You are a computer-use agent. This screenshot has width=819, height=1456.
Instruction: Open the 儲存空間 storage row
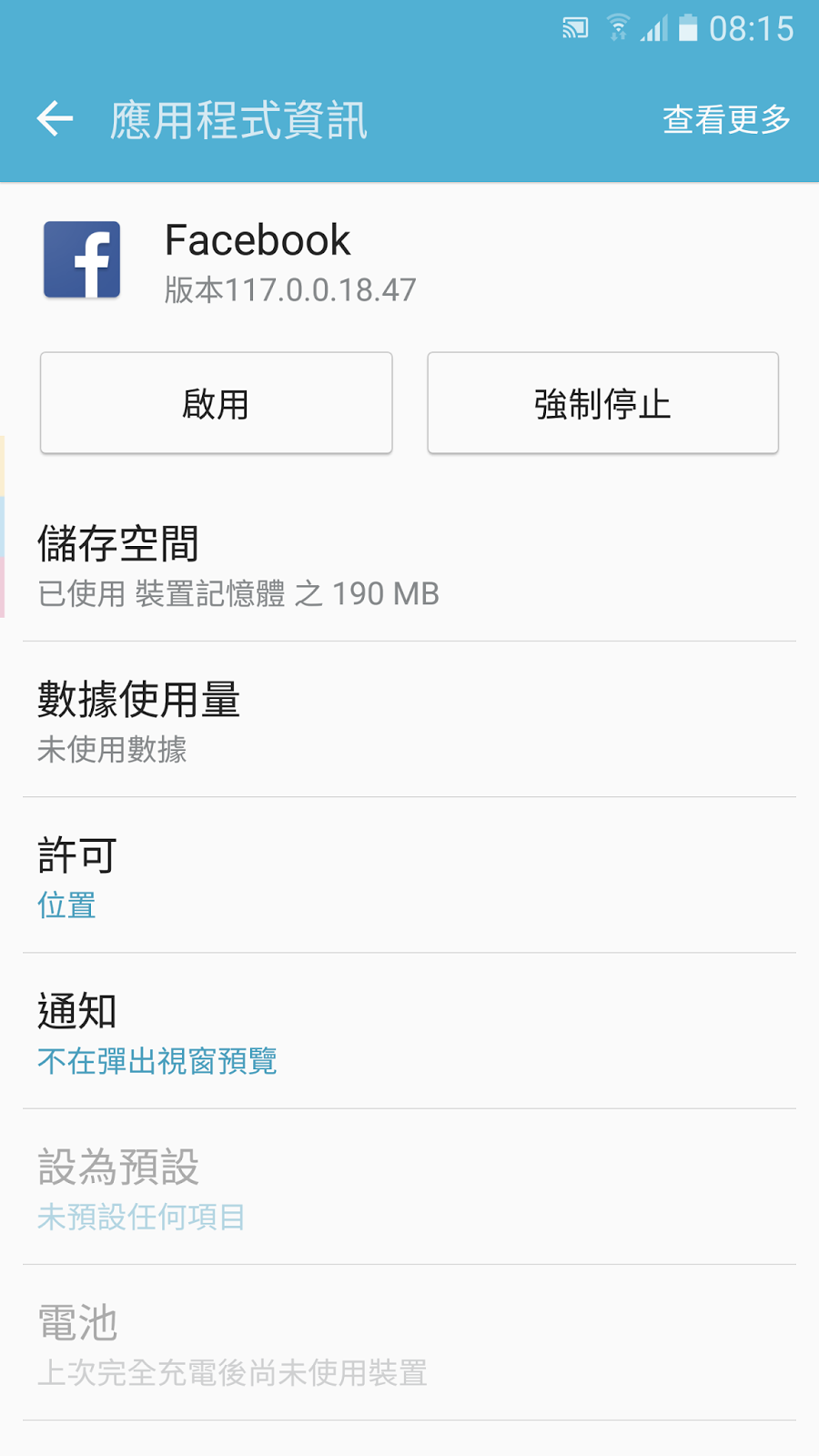click(x=409, y=566)
